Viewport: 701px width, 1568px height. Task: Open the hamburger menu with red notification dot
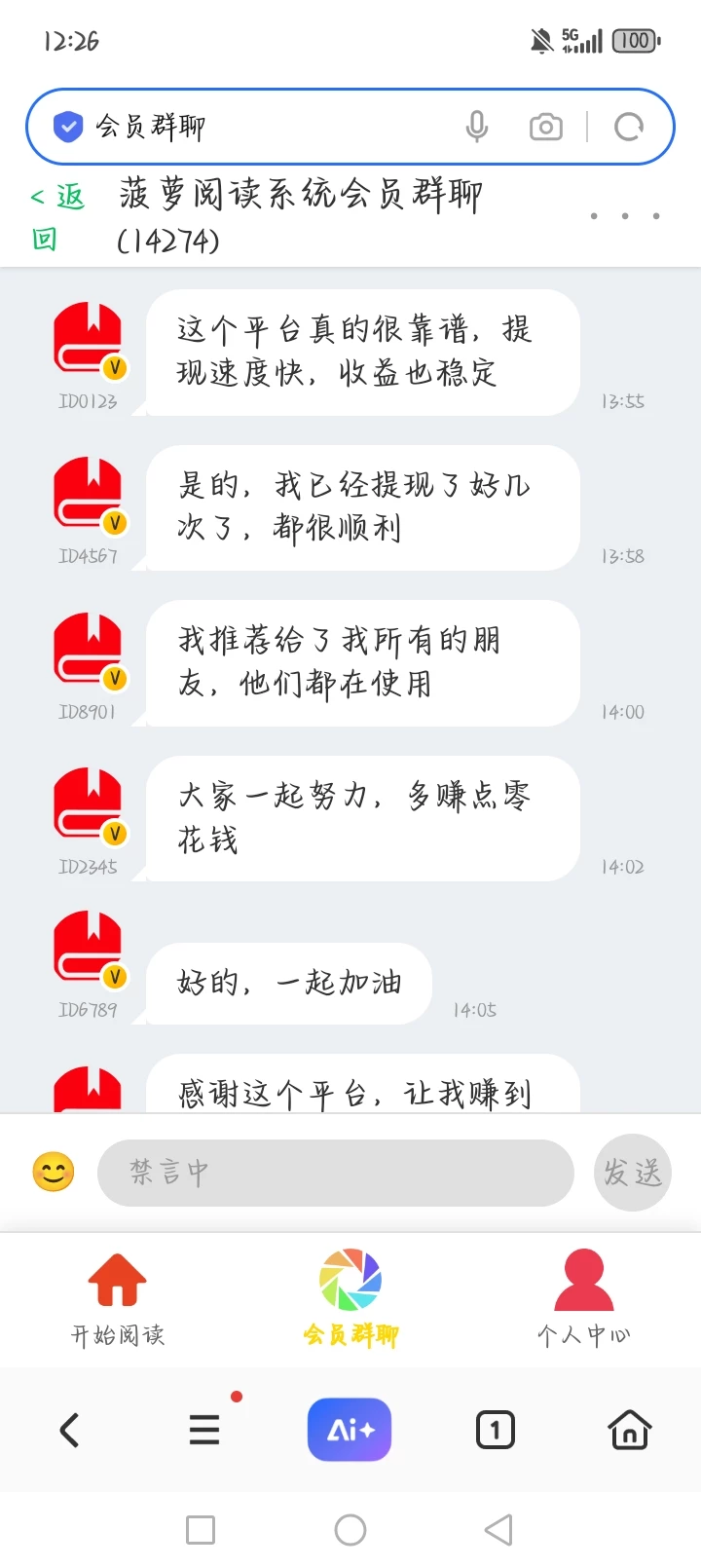pos(203,1429)
